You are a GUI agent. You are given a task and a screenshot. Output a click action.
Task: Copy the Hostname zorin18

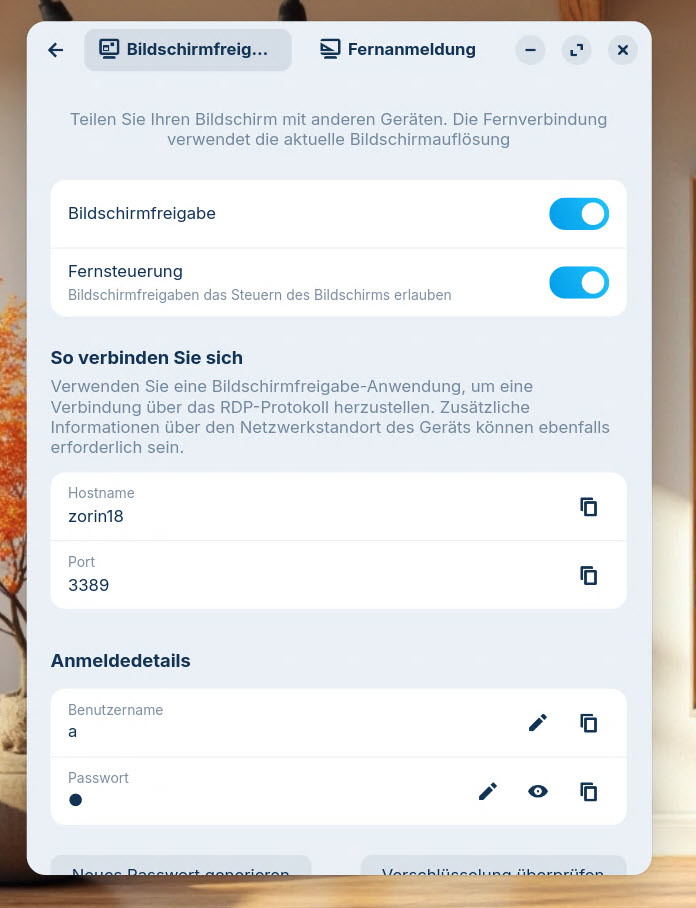(589, 507)
